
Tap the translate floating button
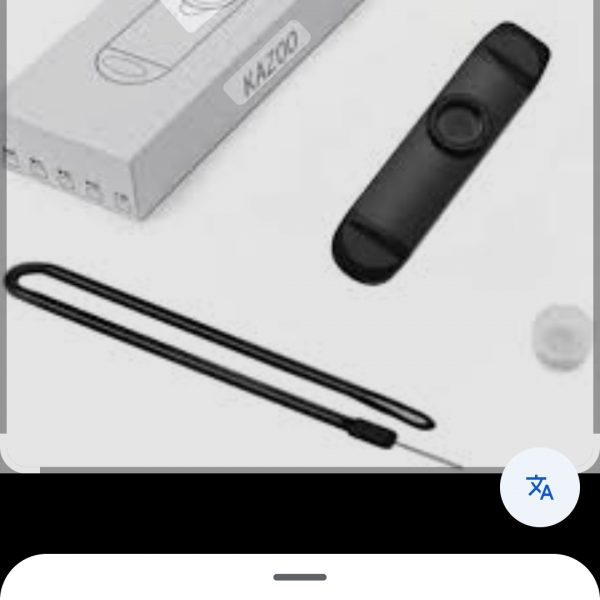540,487
